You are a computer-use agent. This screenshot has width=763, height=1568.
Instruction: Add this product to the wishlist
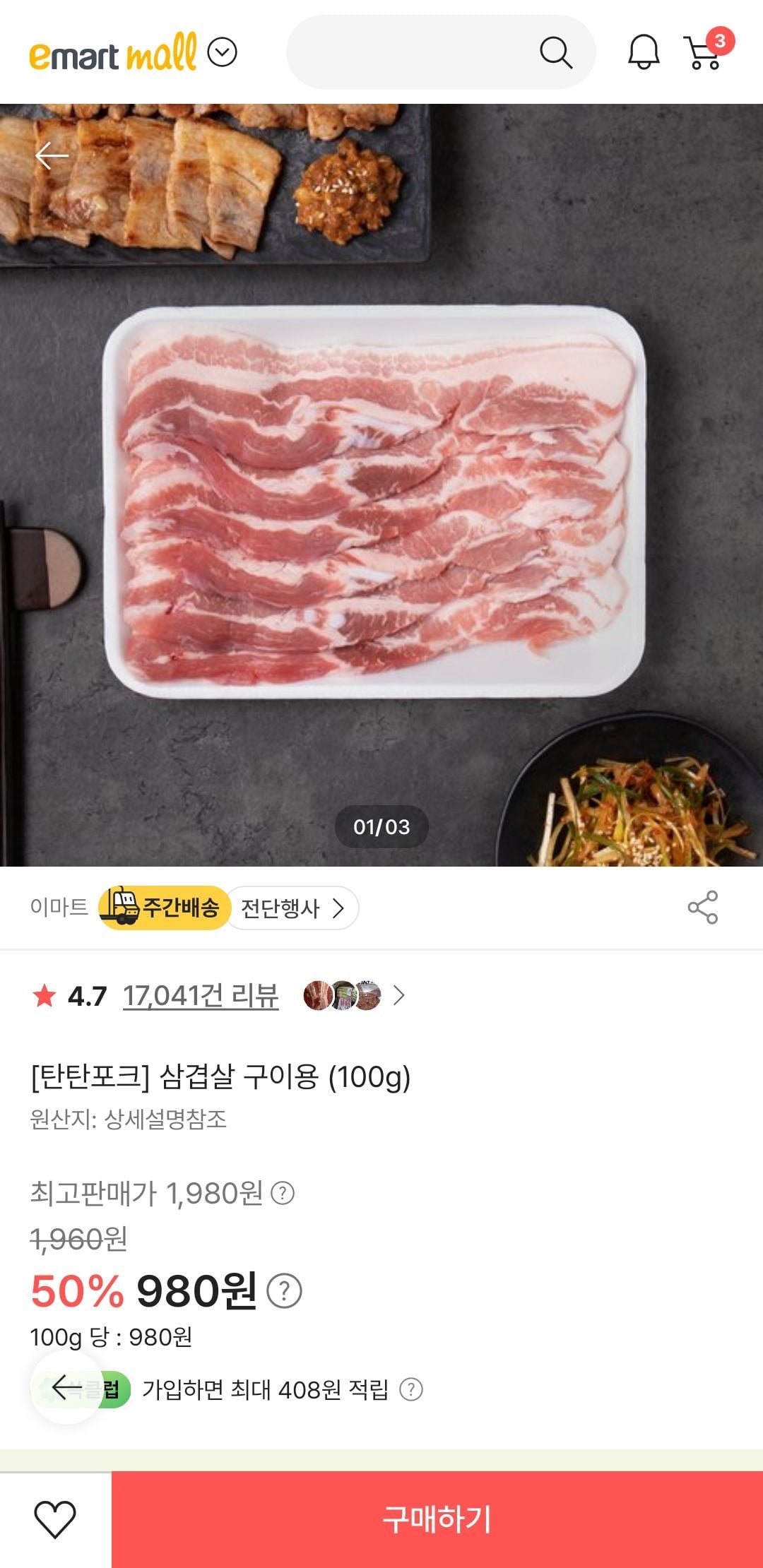click(55, 1519)
